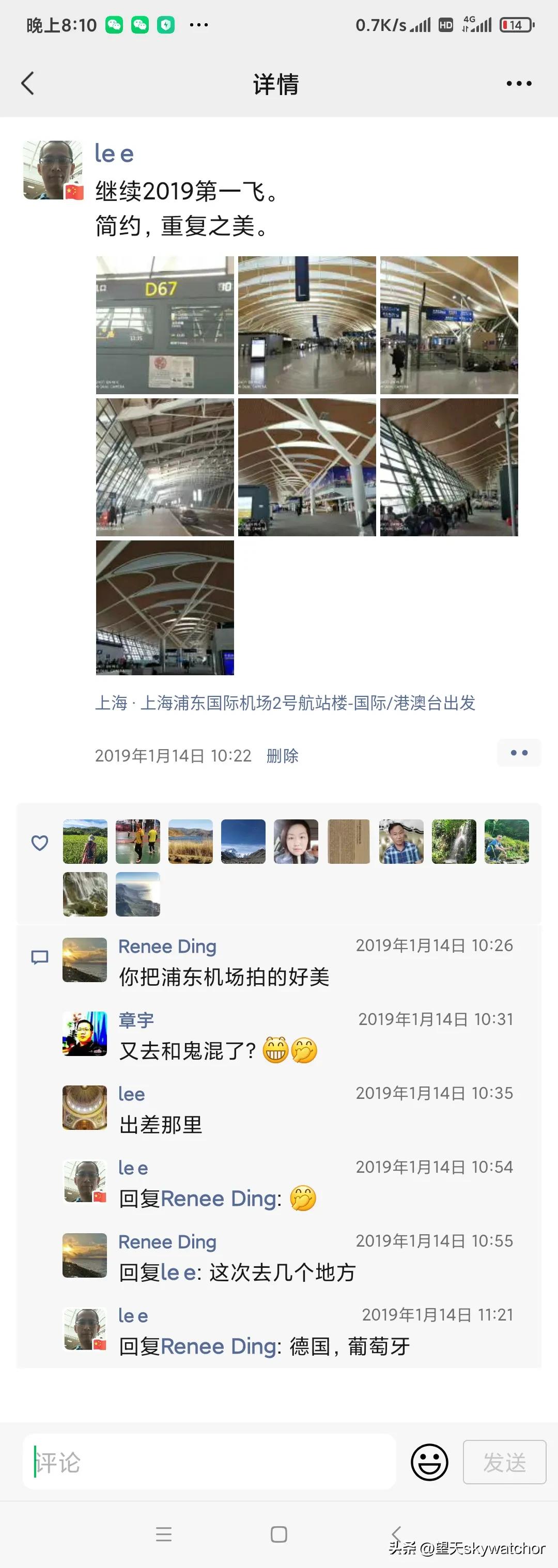Image resolution: width=558 pixels, height=1568 pixels.
Task: Open 章宇's avatar in the comments
Action: (84, 1034)
